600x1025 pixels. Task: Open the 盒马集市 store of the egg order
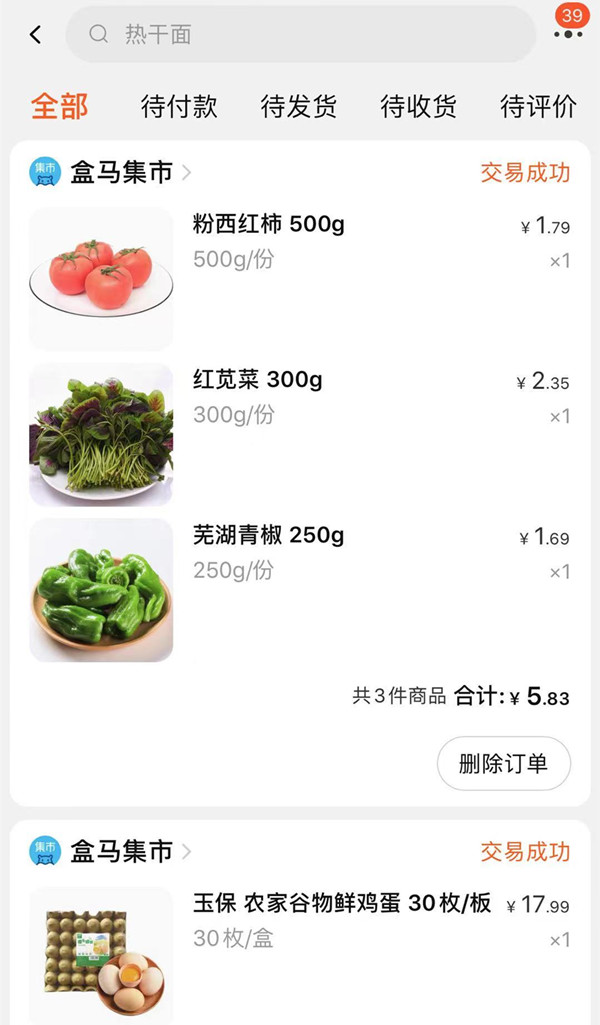tap(120, 851)
